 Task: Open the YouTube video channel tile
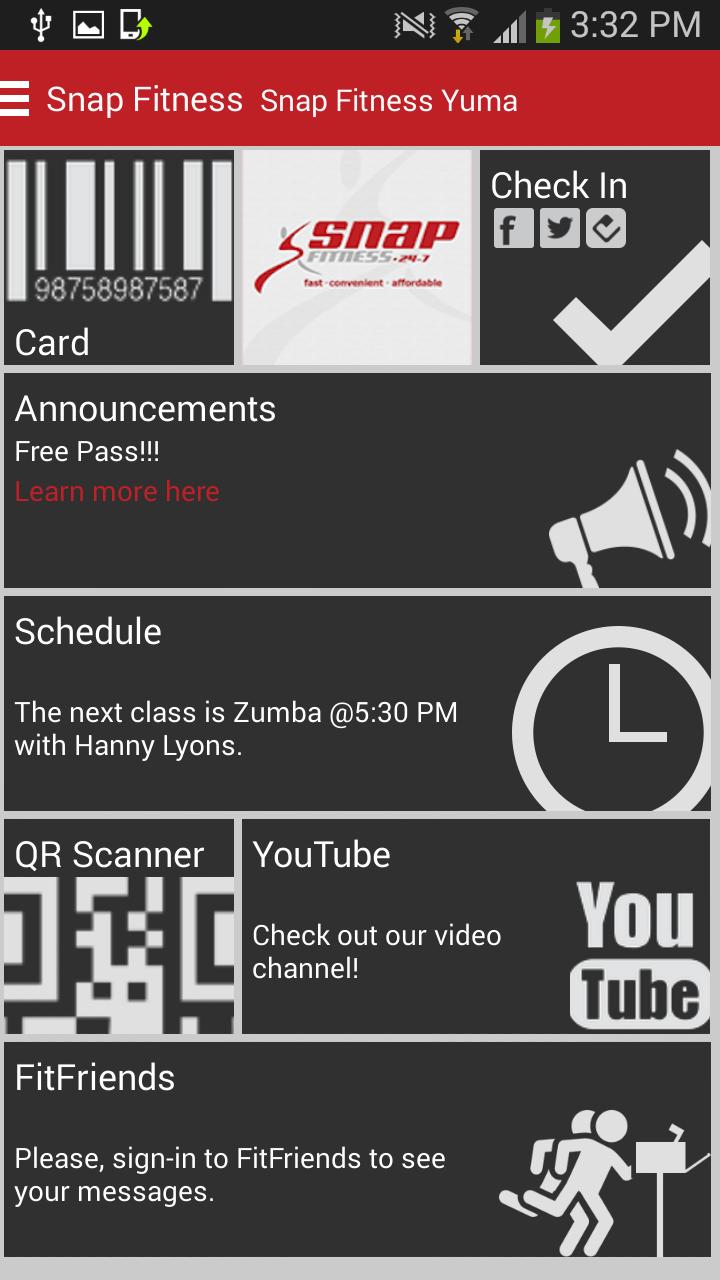(475, 927)
